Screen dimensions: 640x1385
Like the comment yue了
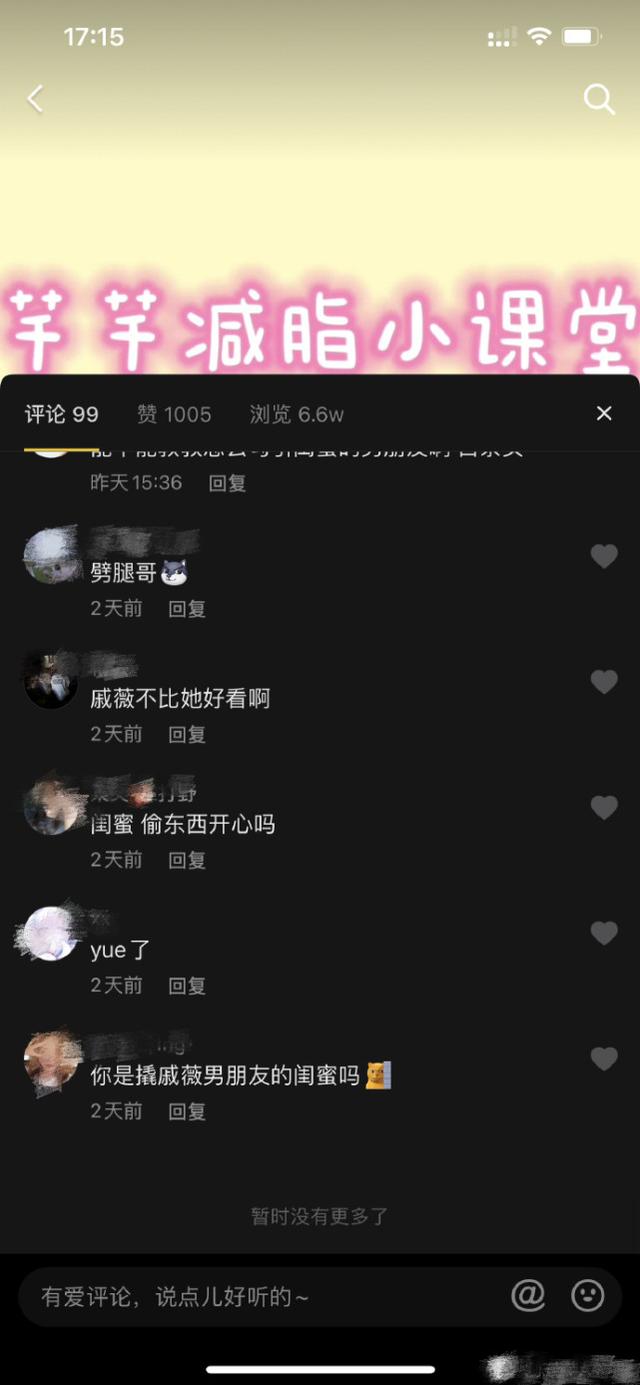point(604,933)
